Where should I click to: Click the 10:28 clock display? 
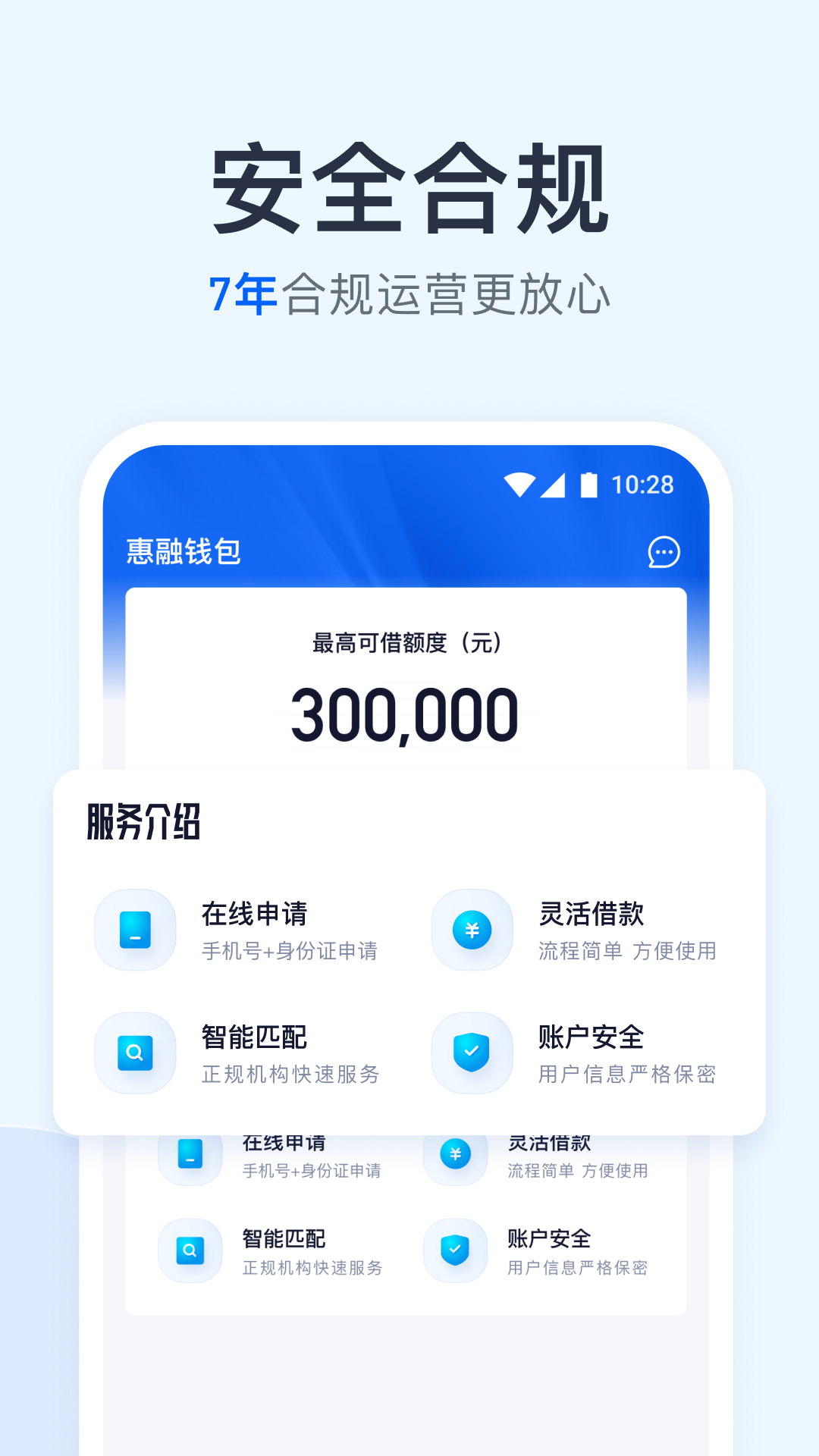(644, 483)
